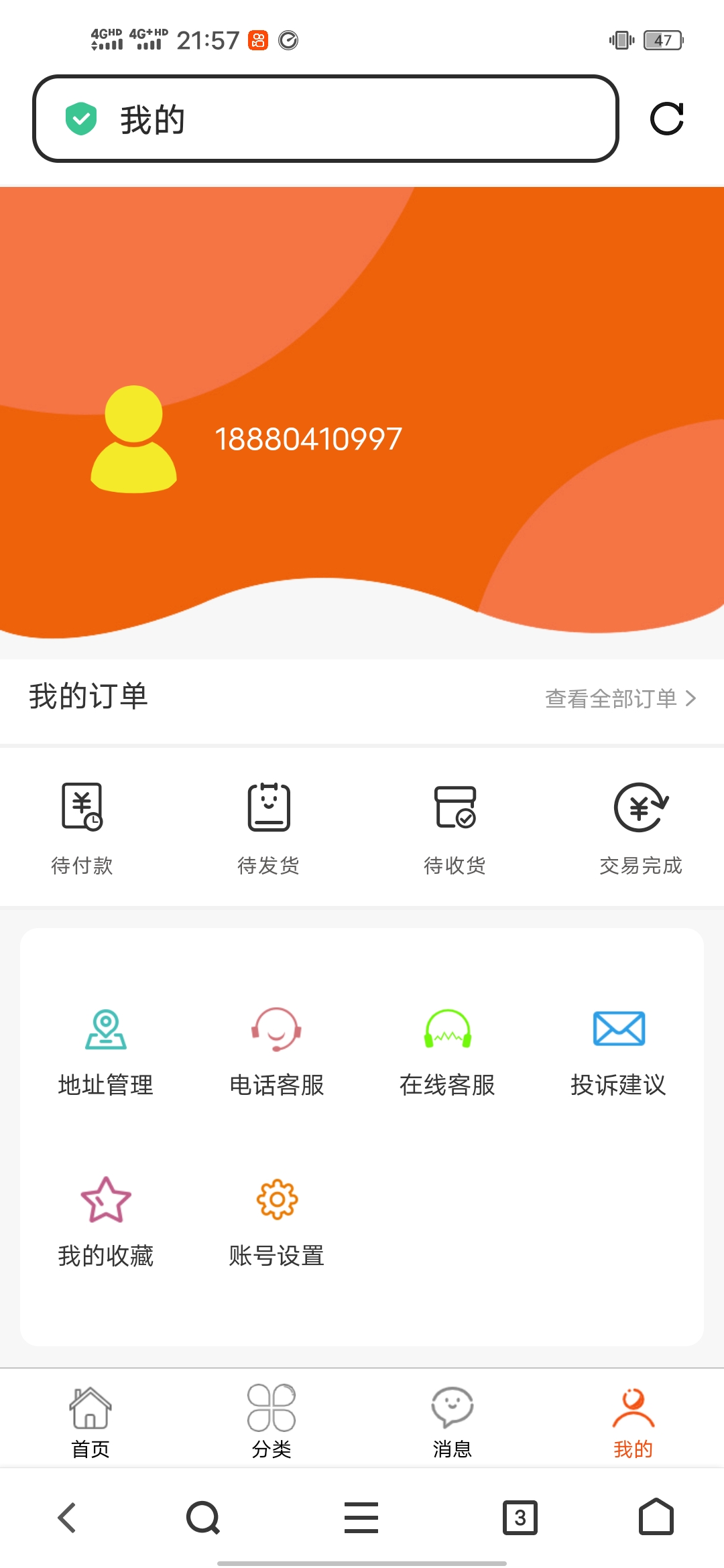Image resolution: width=724 pixels, height=1568 pixels.
Task: View 交易完成 completed orders
Action: (640, 828)
